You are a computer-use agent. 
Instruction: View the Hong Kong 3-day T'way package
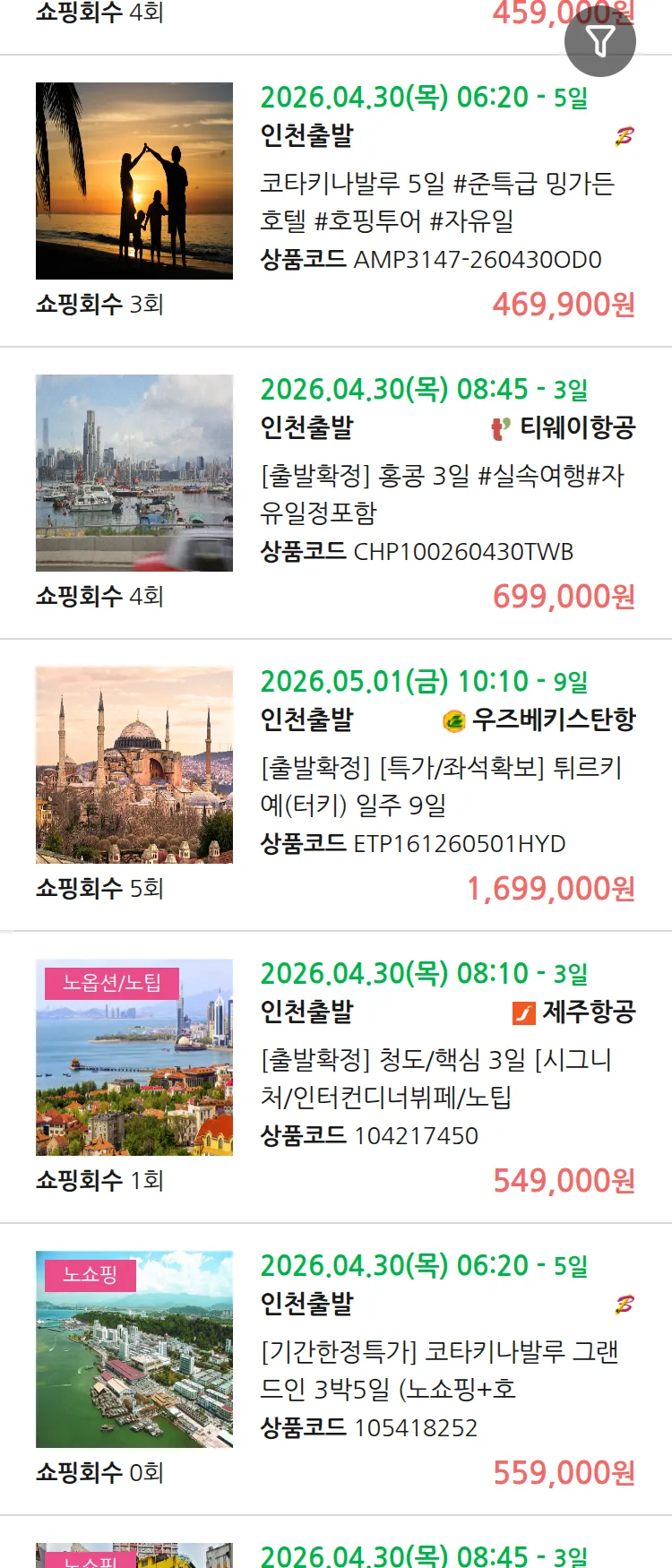442,494
